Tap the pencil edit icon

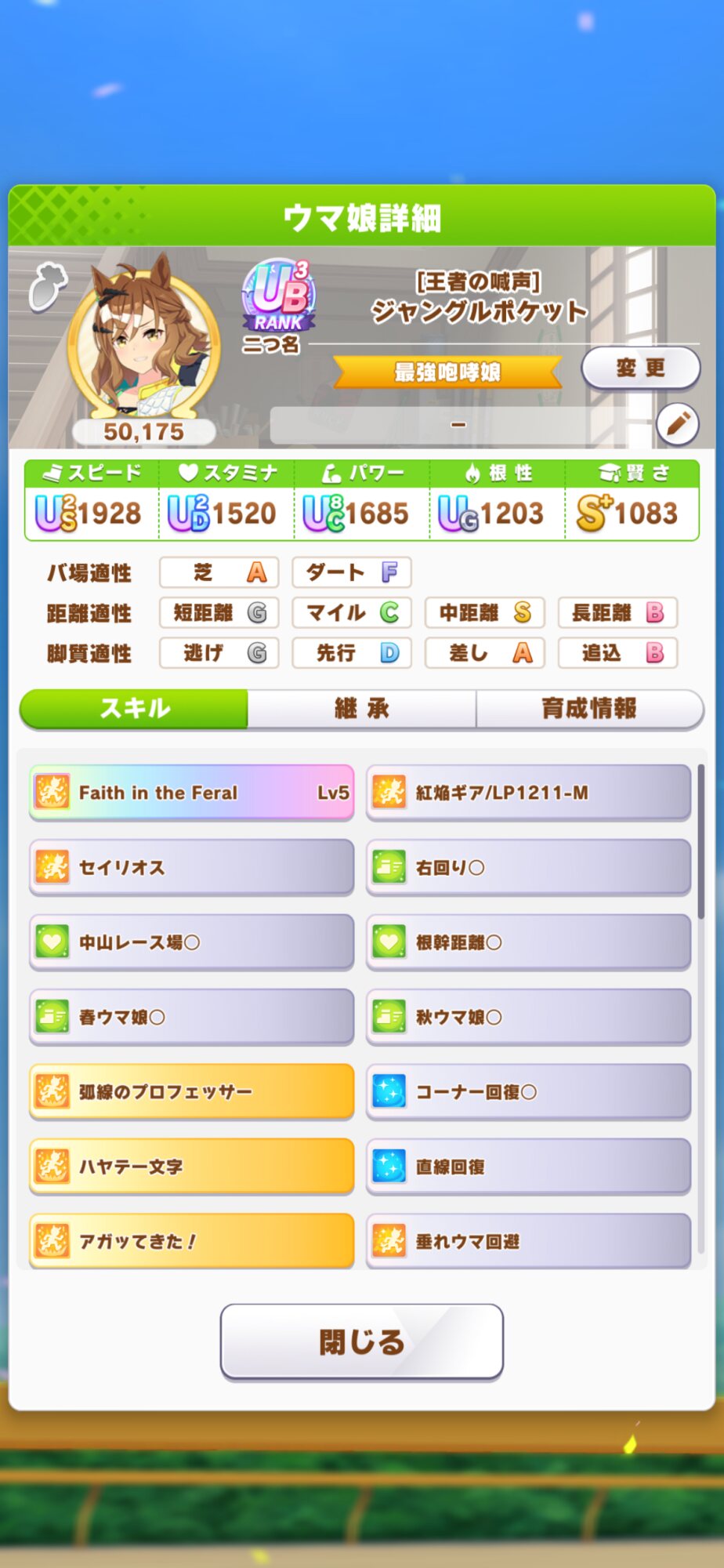tap(677, 424)
